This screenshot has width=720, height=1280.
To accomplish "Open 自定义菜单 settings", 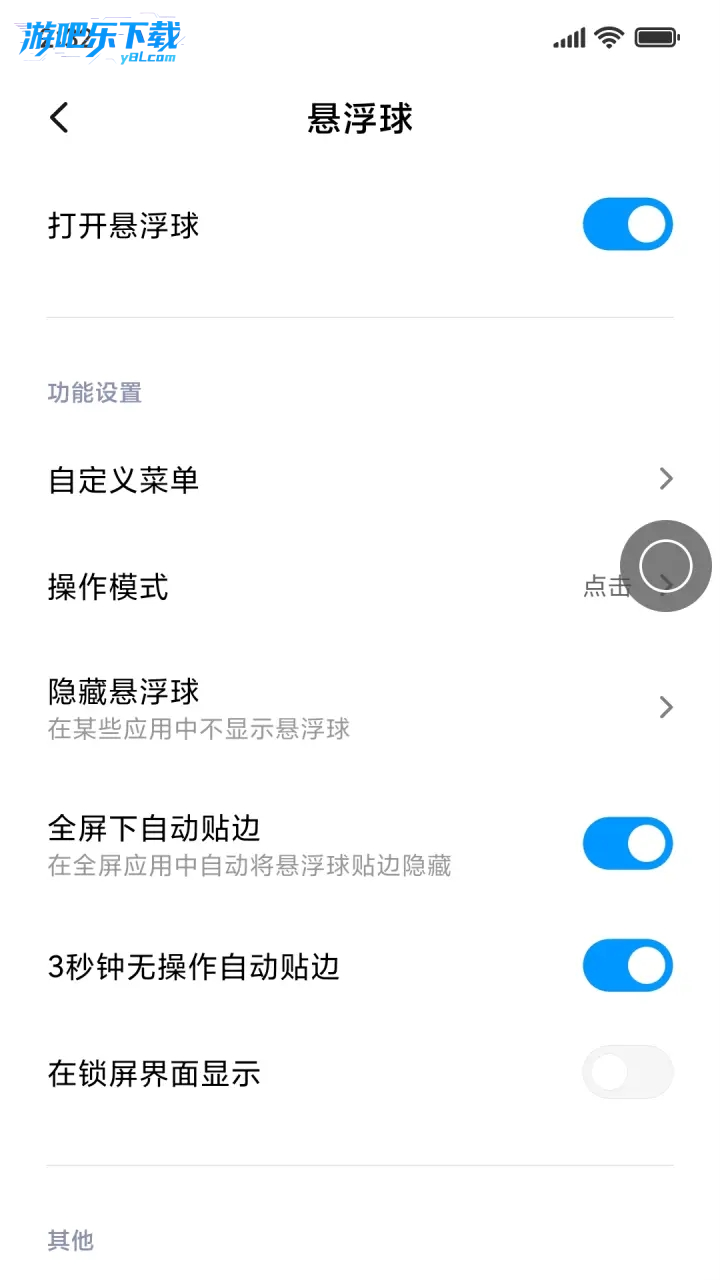I will pyautogui.click(x=360, y=480).
